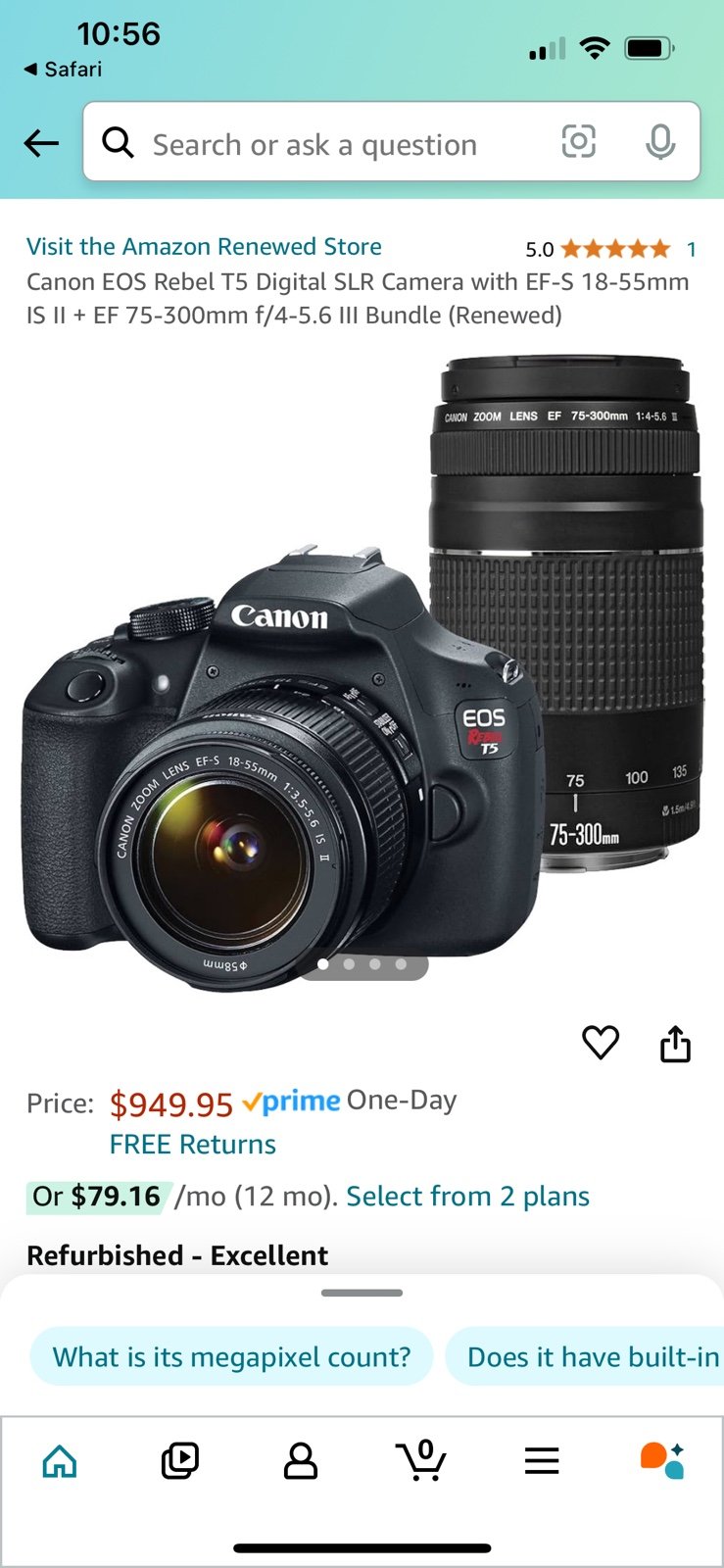This screenshot has width=724, height=1568.
Task: Start voice search with the microphone
Action: (660, 143)
